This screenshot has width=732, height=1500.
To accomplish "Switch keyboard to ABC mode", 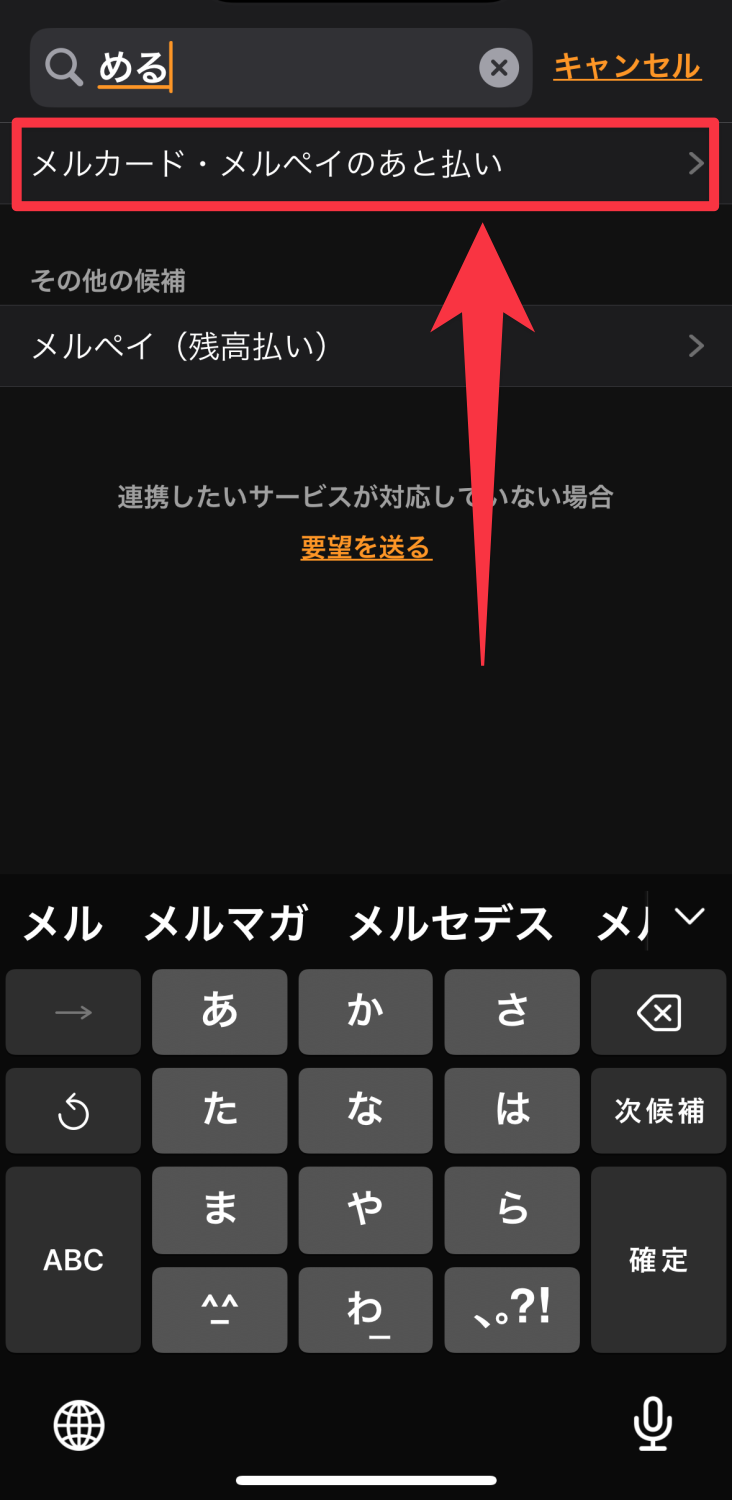I will (x=73, y=1260).
